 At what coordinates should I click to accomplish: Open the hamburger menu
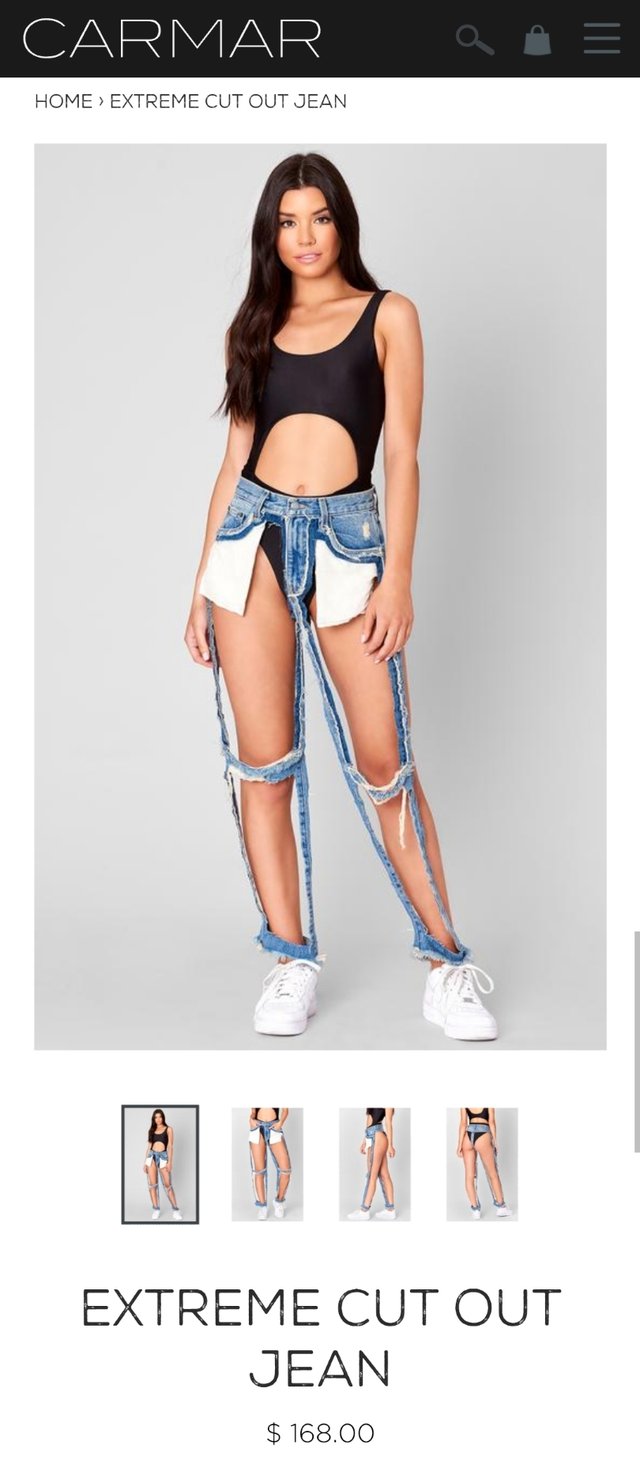point(602,39)
